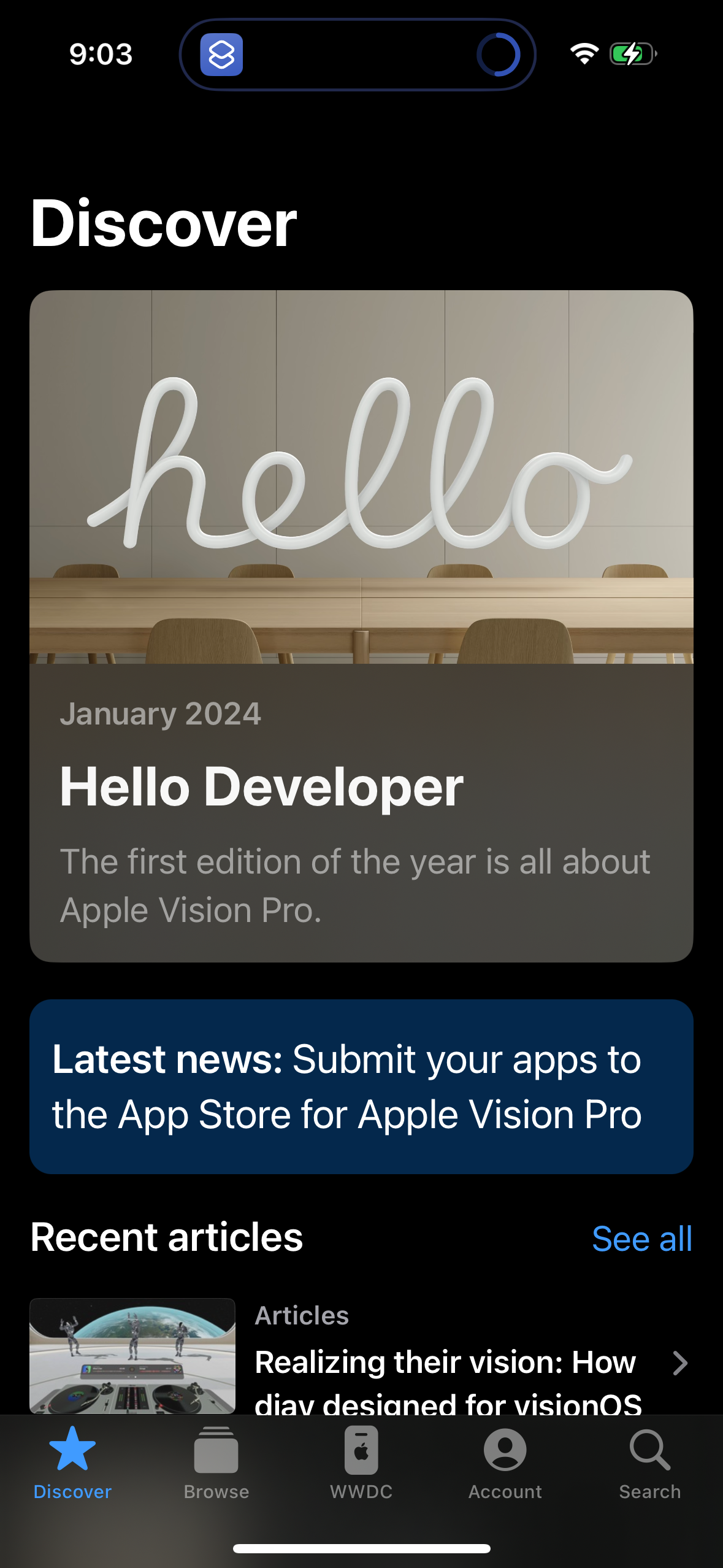Open the Discover tab star icon
This screenshot has height=1568, width=723.
pyautogui.click(x=72, y=1451)
